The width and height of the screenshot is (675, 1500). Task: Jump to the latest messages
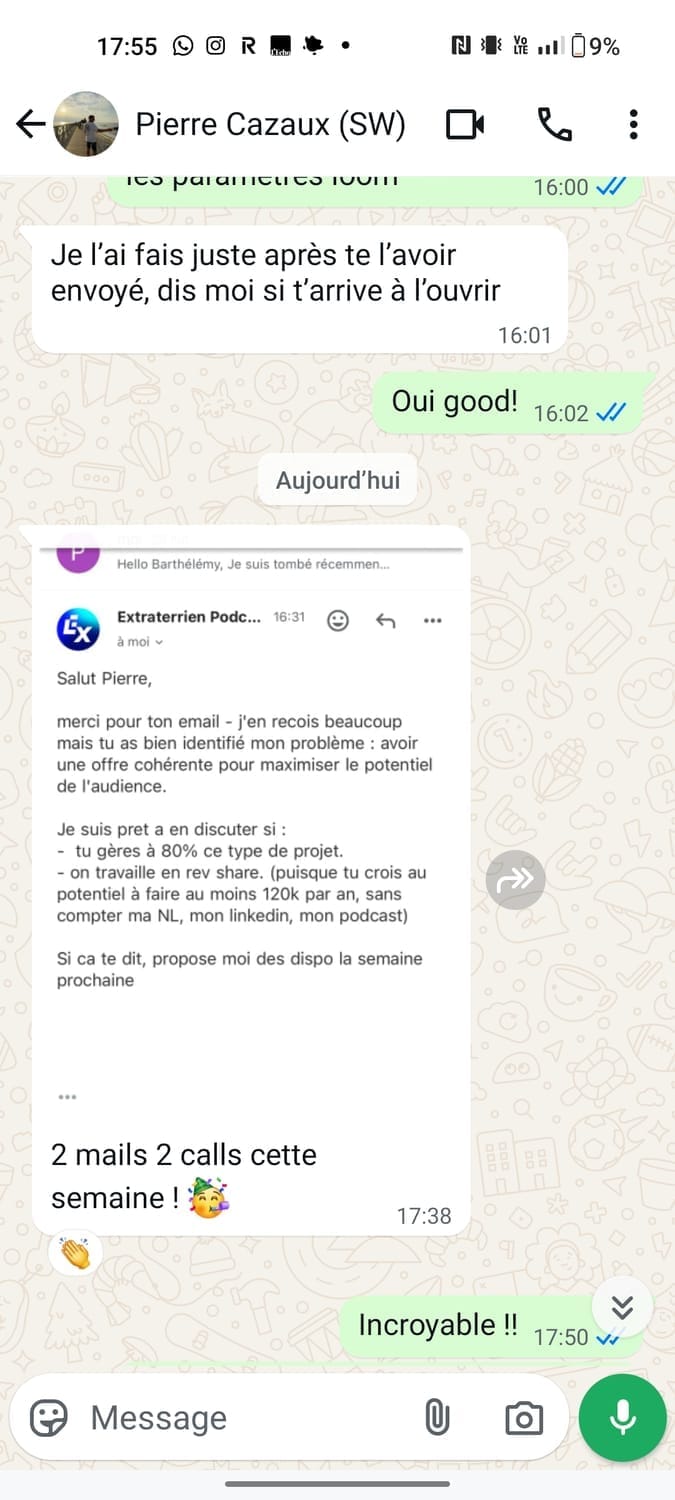click(x=622, y=1306)
